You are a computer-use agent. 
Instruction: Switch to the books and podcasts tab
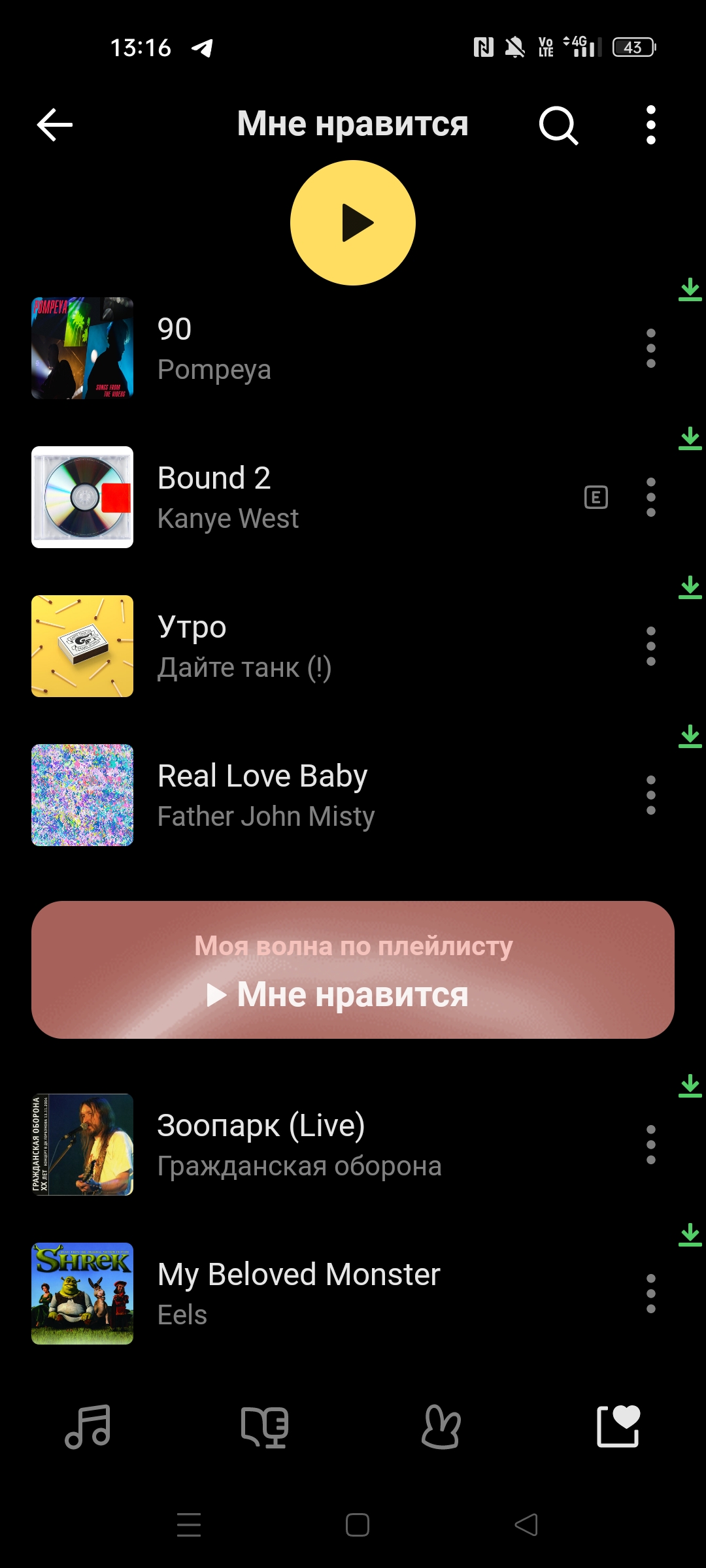point(265,1427)
